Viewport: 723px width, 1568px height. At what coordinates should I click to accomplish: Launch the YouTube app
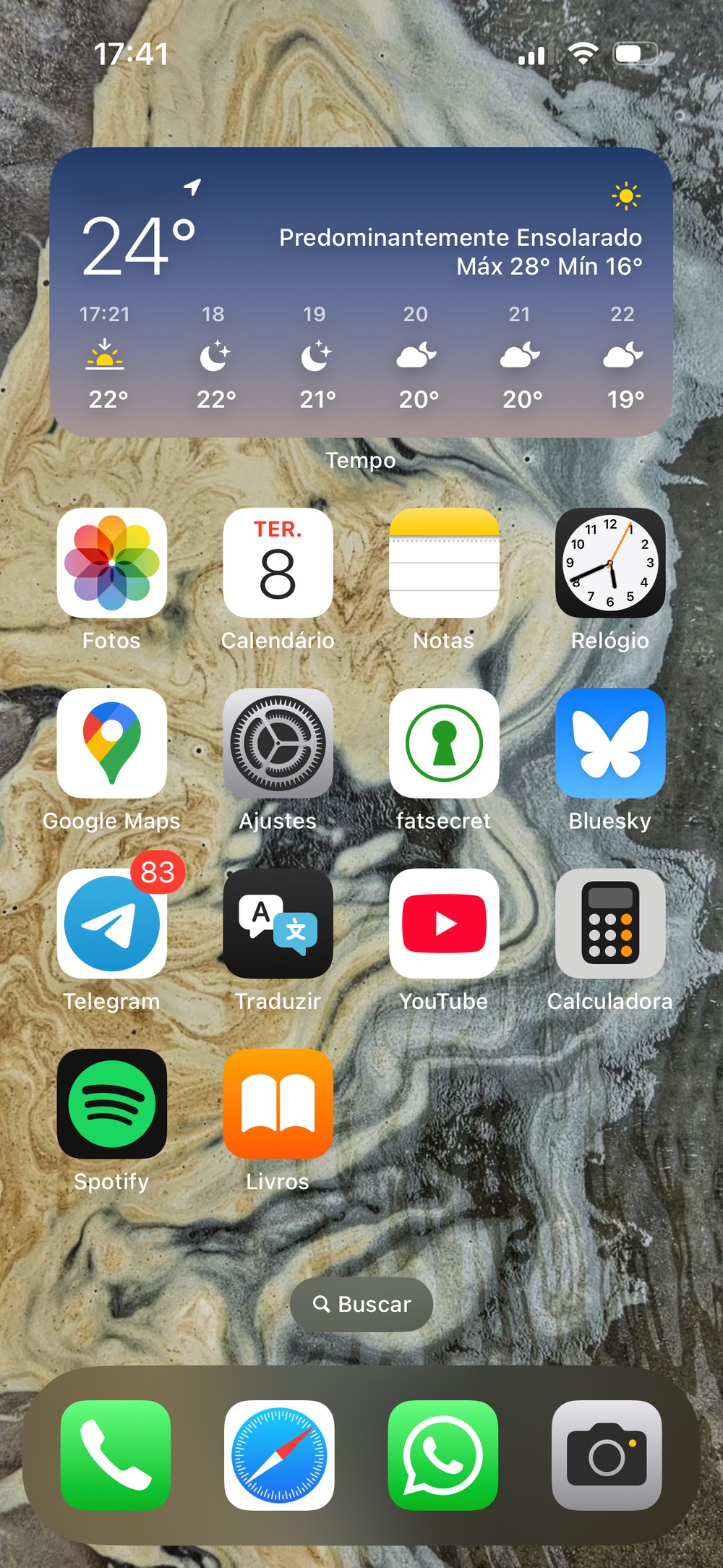444,924
